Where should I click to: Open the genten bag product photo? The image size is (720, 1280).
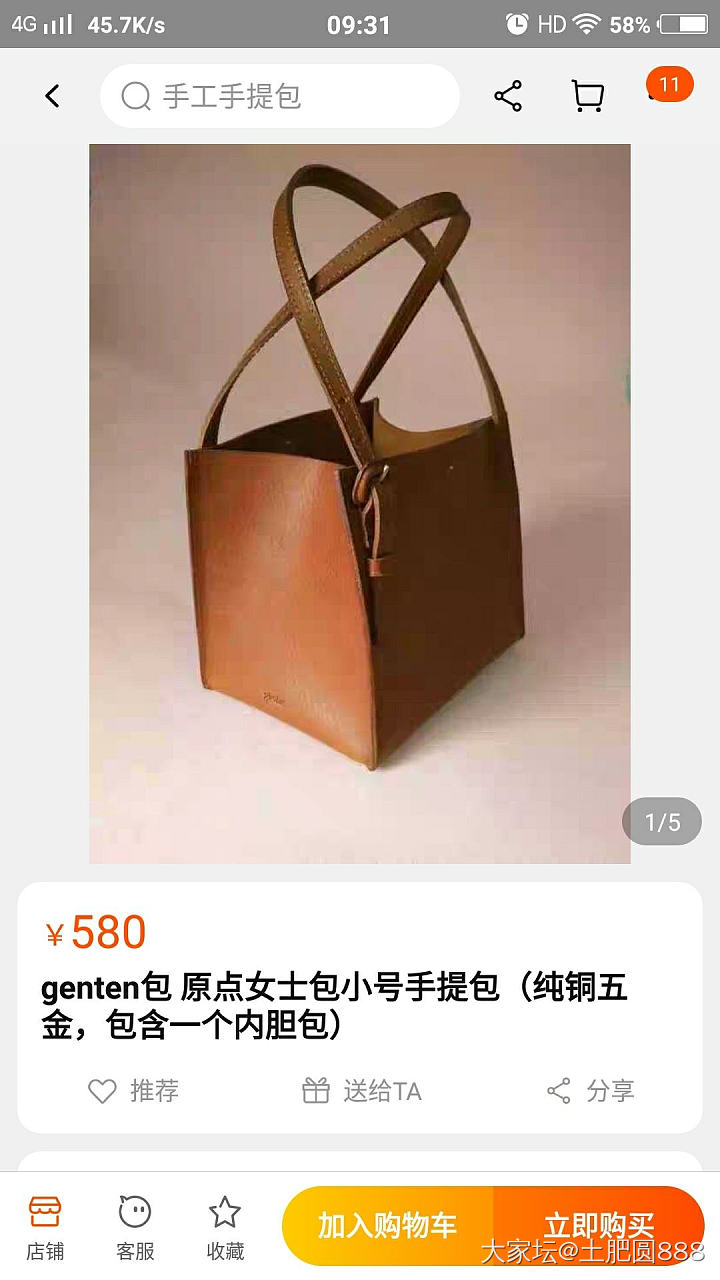360,503
